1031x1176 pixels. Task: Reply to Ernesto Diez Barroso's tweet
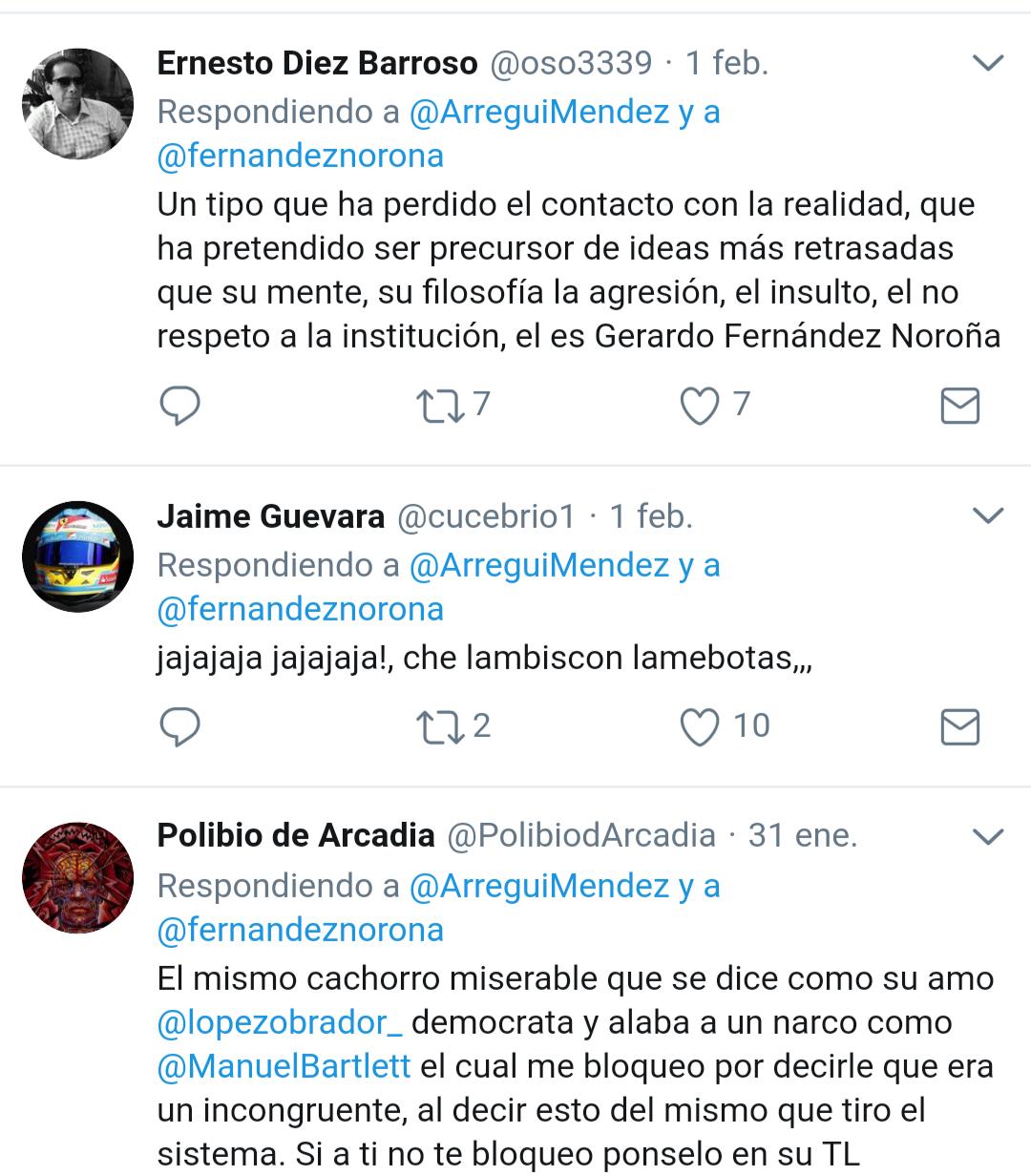point(179,406)
